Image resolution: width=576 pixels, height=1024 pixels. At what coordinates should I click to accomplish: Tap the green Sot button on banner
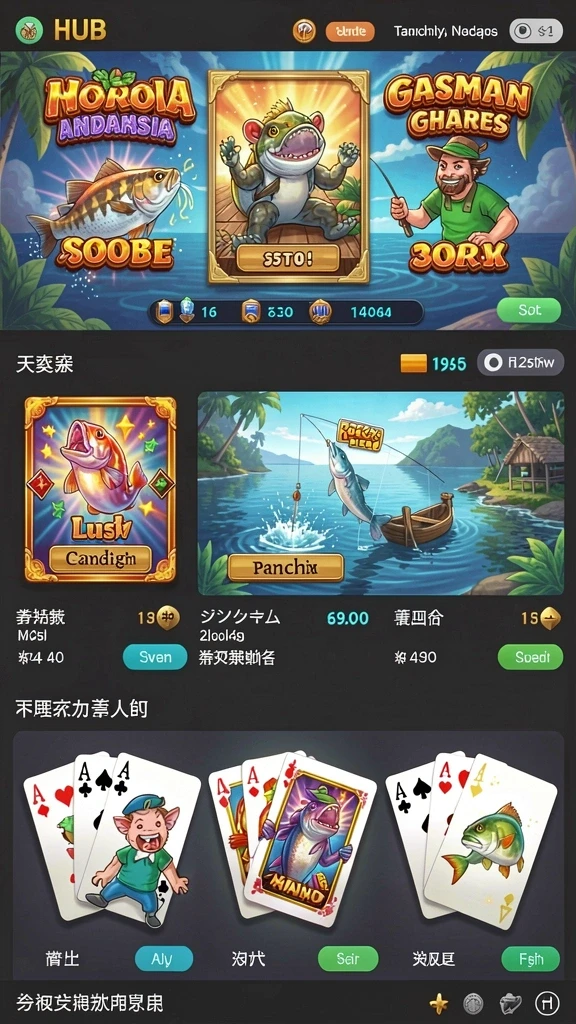click(528, 310)
